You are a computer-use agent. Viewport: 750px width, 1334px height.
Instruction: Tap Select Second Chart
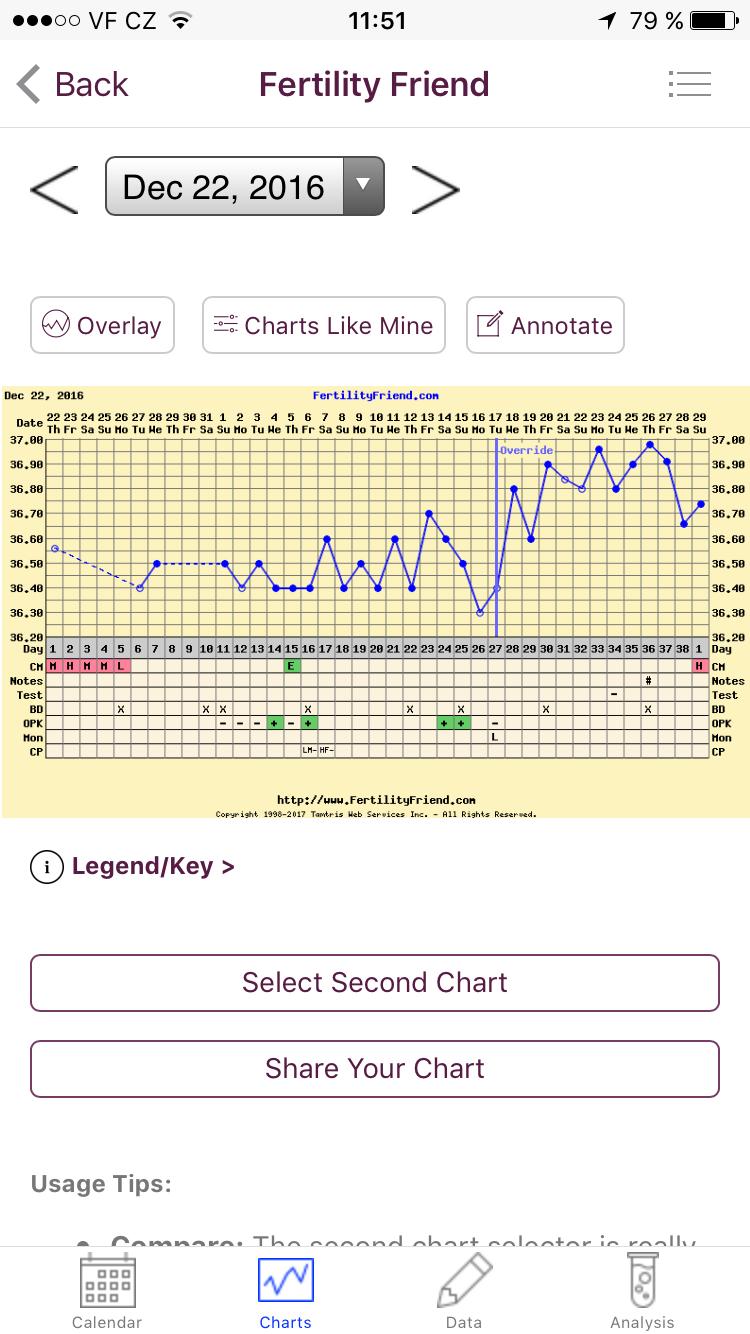click(375, 982)
